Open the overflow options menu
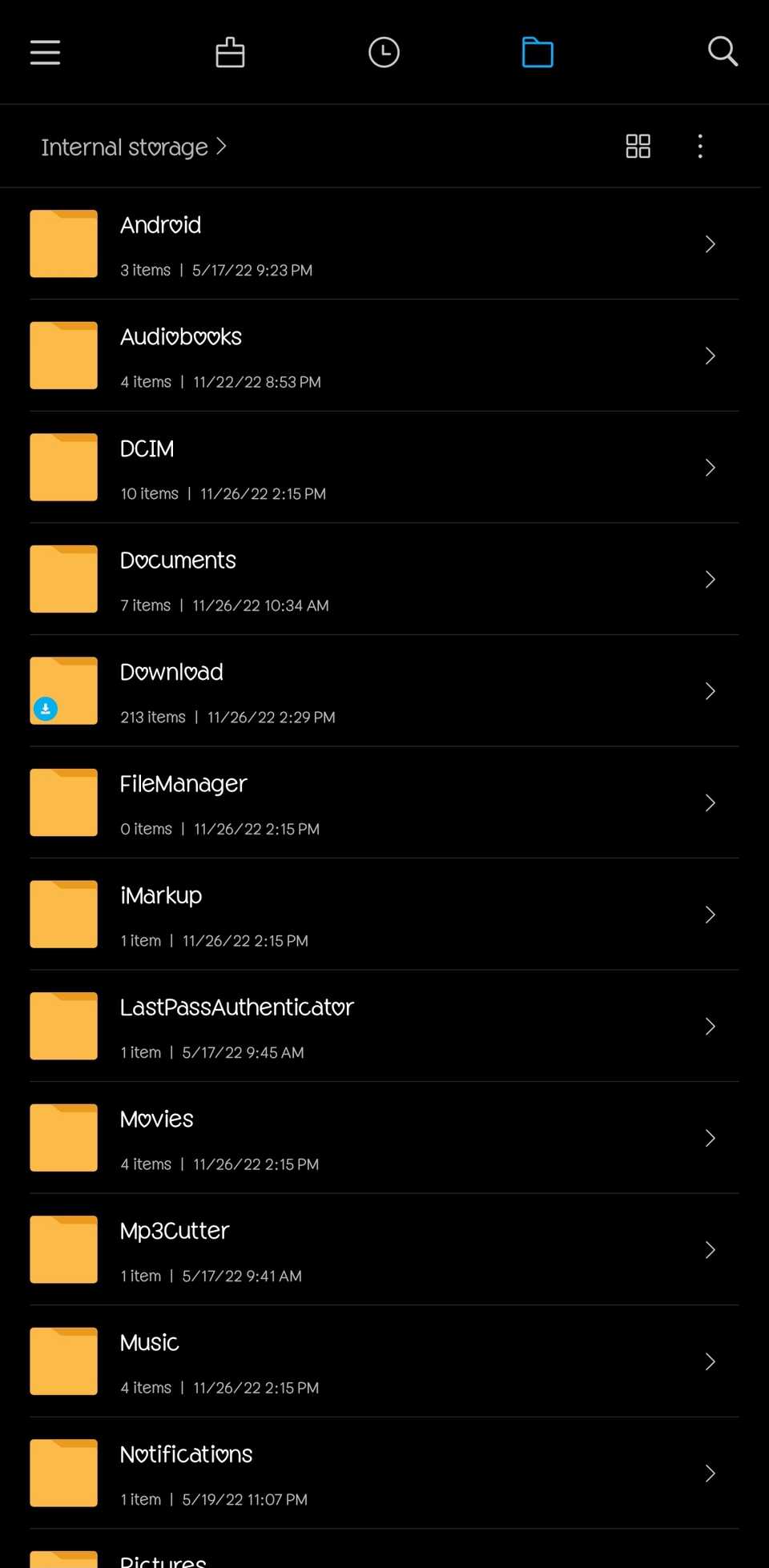Viewport: 769px width, 1568px height. click(700, 146)
